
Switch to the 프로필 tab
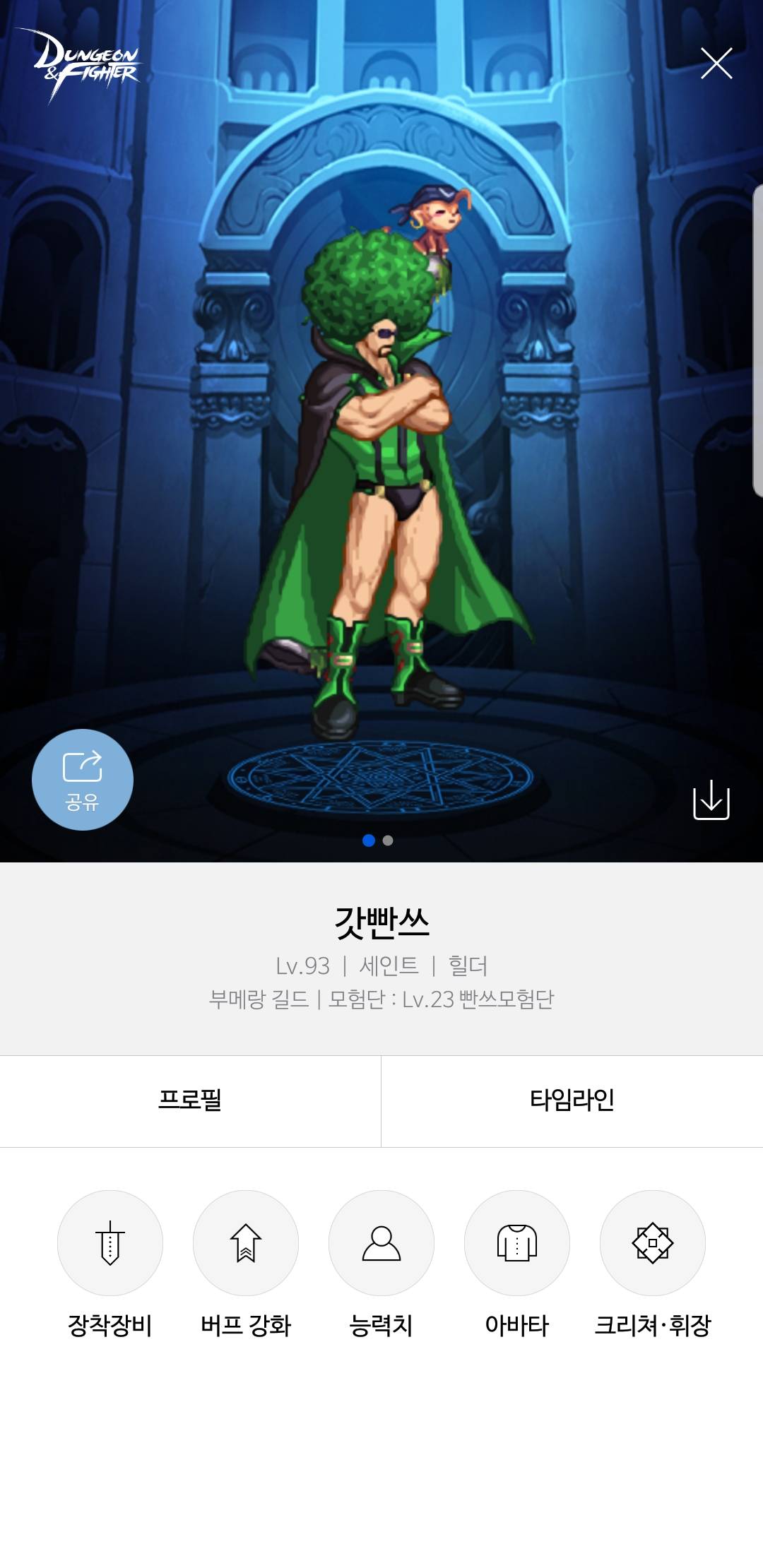point(190,1100)
